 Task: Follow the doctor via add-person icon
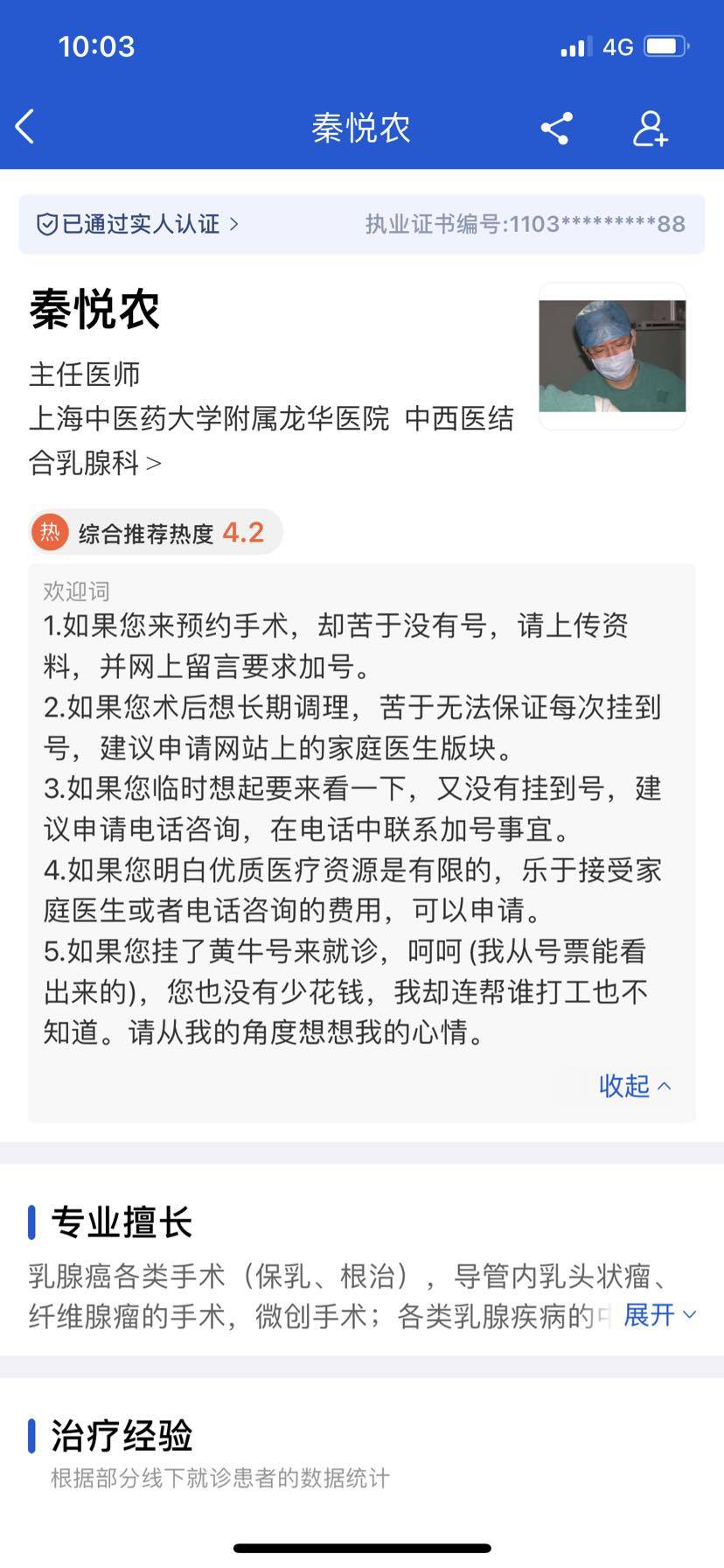point(650,129)
